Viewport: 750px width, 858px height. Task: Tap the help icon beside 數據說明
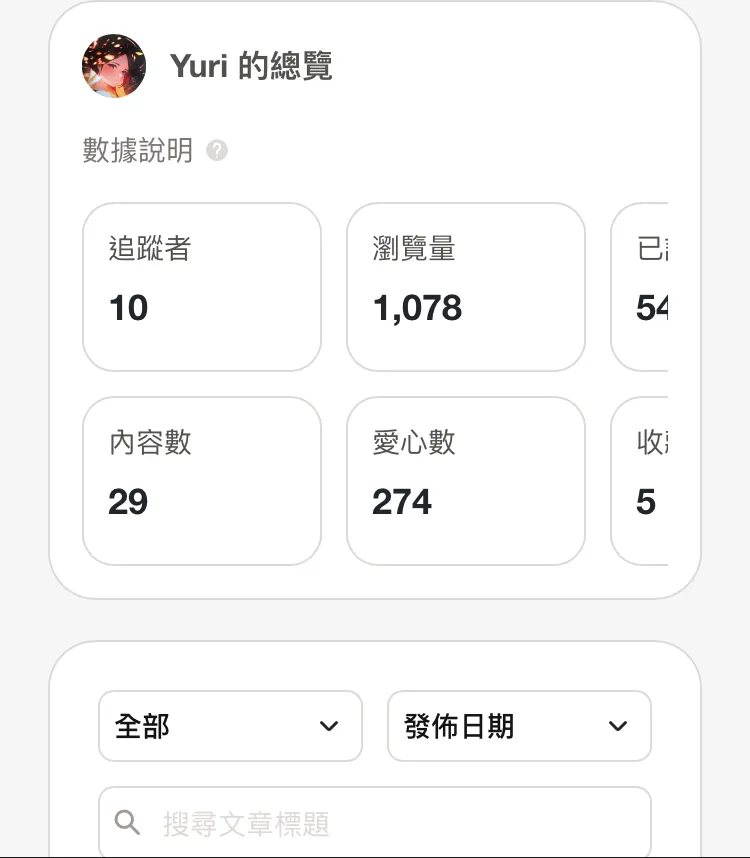pos(217,151)
